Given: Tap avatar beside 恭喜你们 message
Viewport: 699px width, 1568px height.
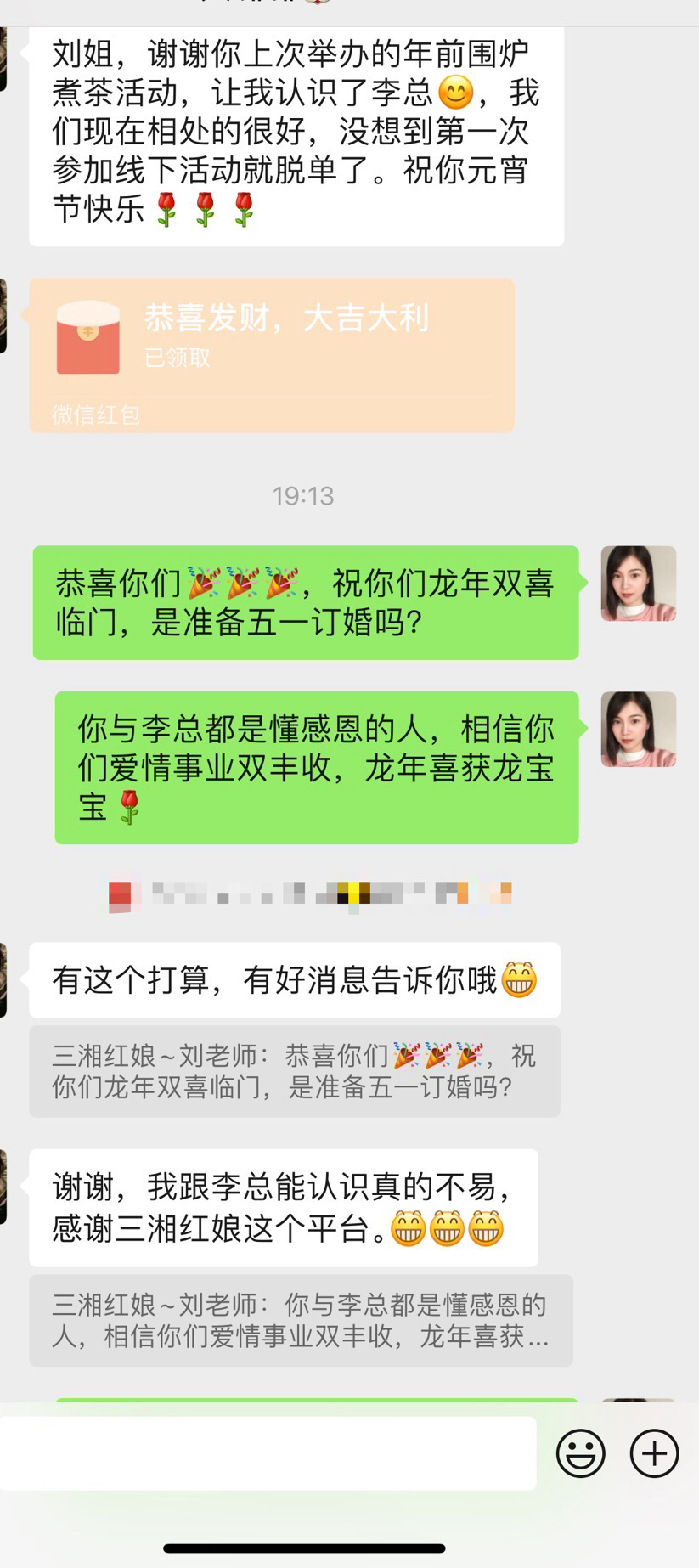Looking at the screenshot, I should coord(639,584).
